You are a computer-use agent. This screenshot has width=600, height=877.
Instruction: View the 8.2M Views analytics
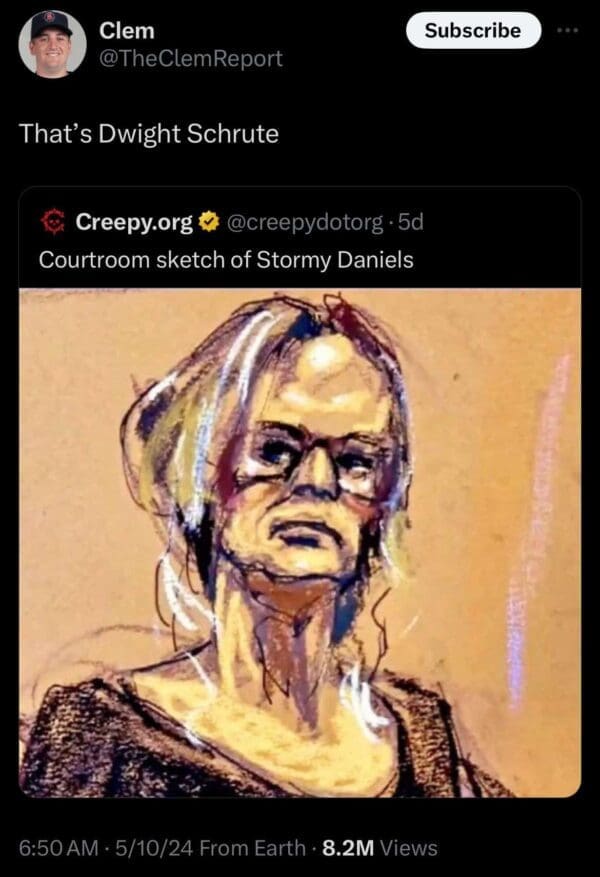pyautogui.click(x=379, y=848)
